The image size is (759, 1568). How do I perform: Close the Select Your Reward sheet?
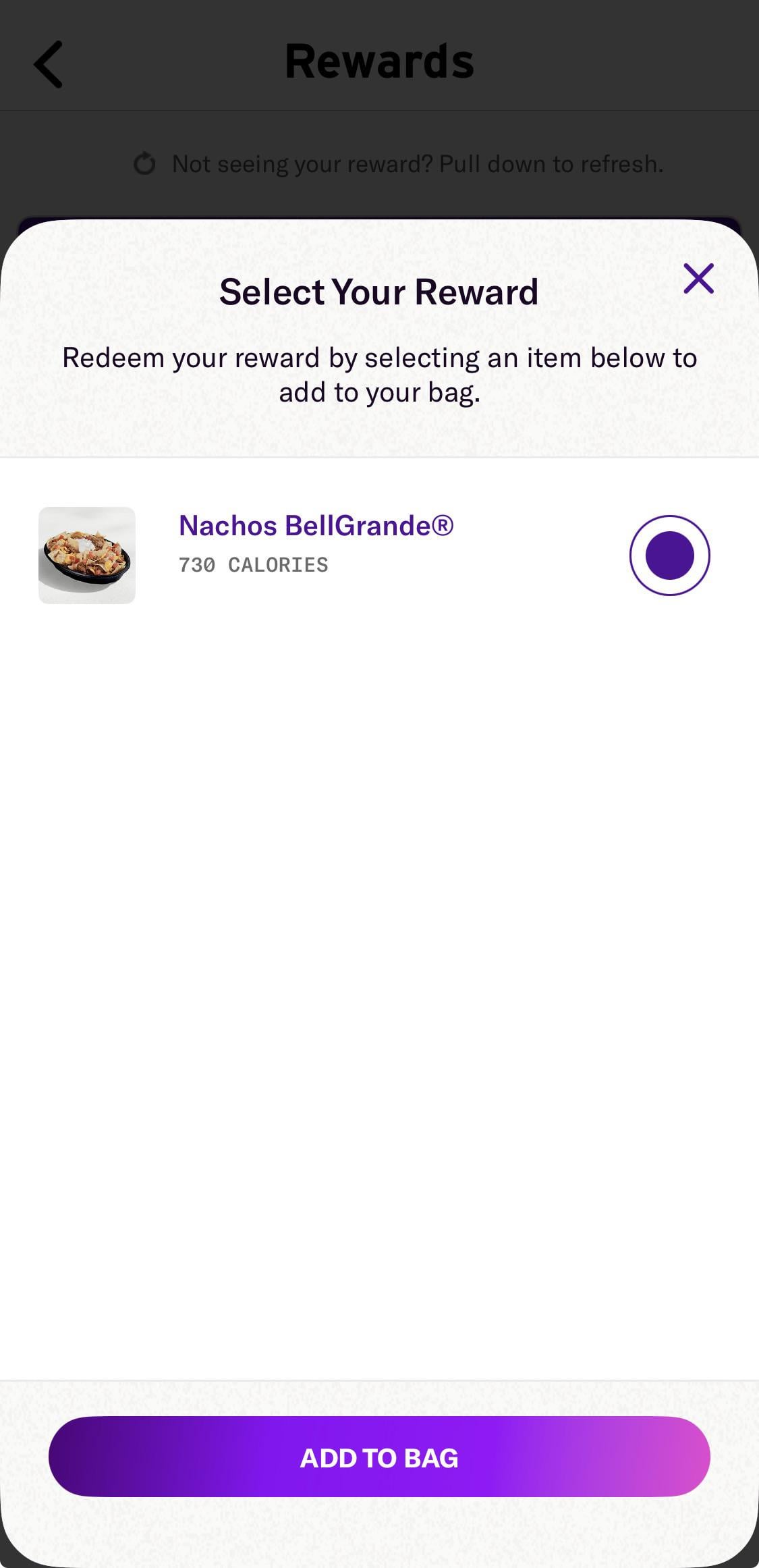click(x=698, y=279)
